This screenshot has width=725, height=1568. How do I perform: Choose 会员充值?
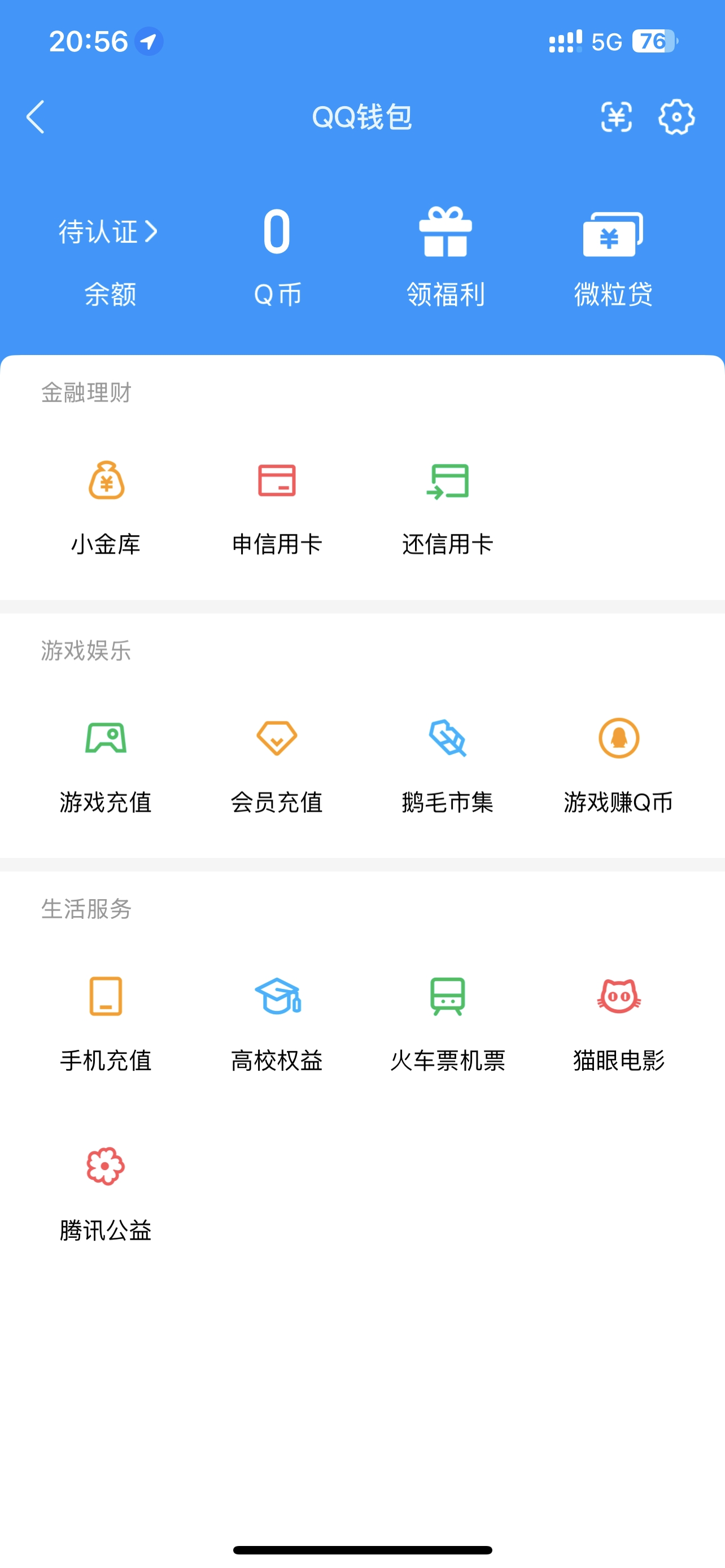point(277,767)
